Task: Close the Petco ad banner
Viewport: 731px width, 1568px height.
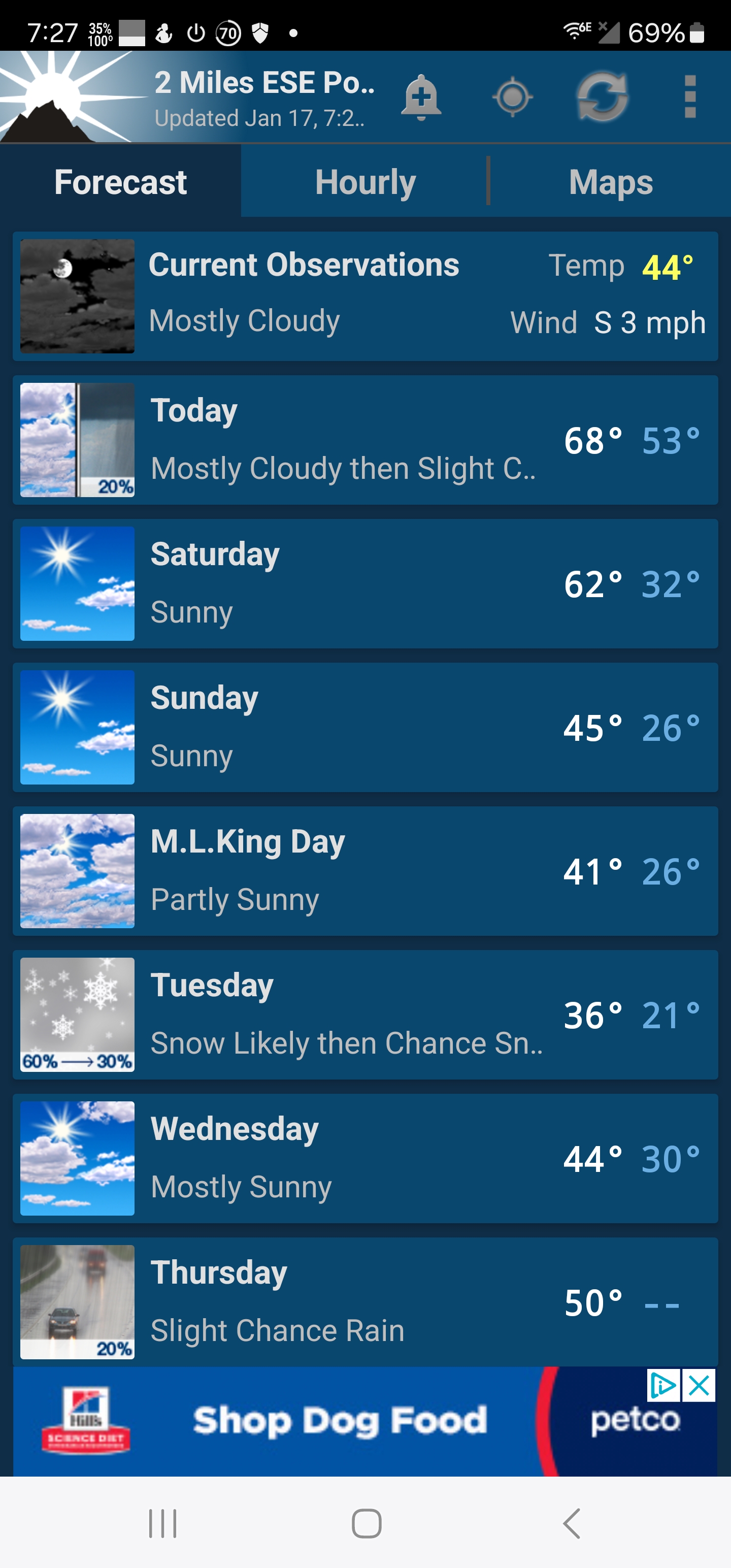Action: [x=699, y=1386]
